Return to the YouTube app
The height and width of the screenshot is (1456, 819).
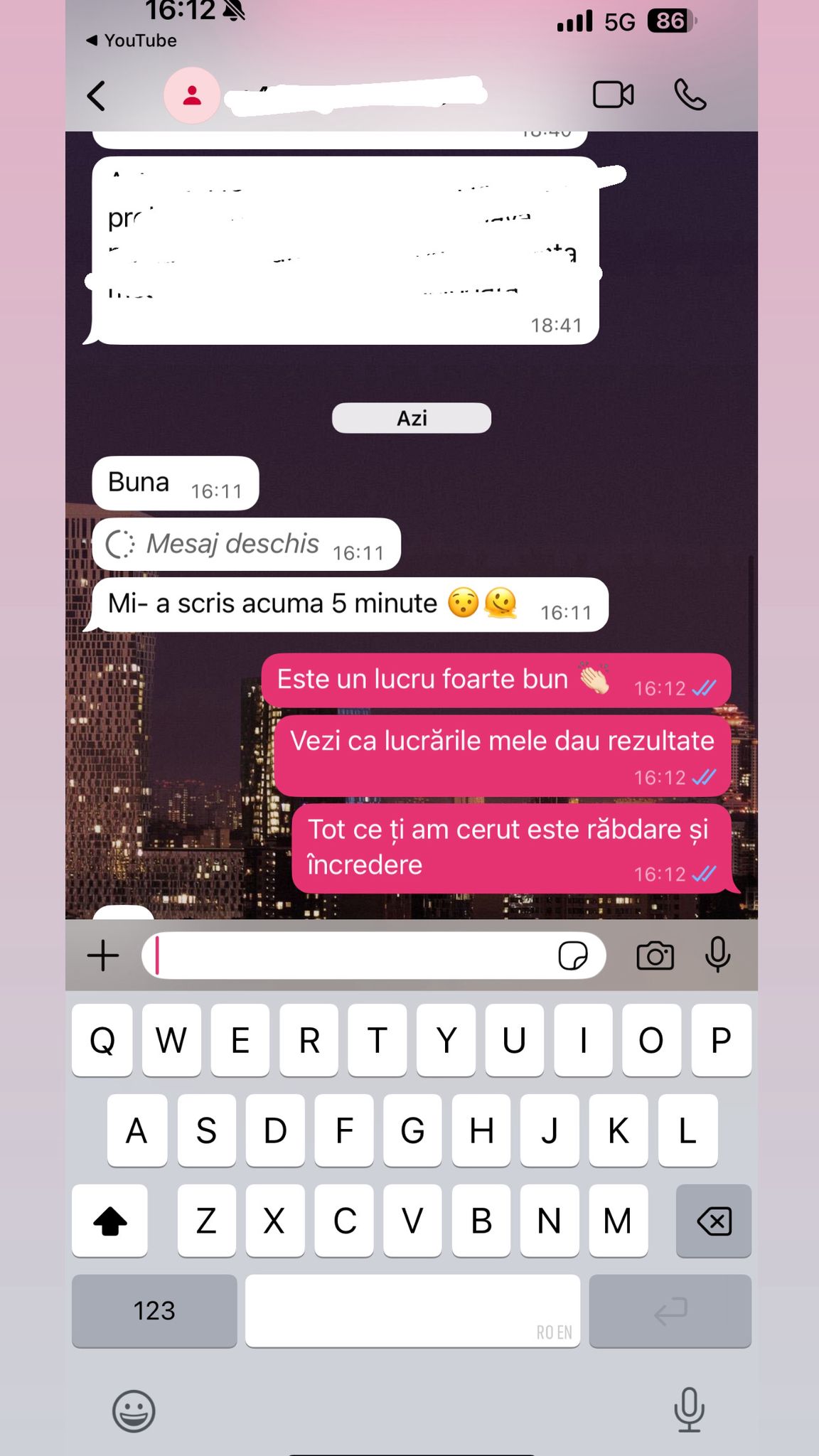point(132,41)
